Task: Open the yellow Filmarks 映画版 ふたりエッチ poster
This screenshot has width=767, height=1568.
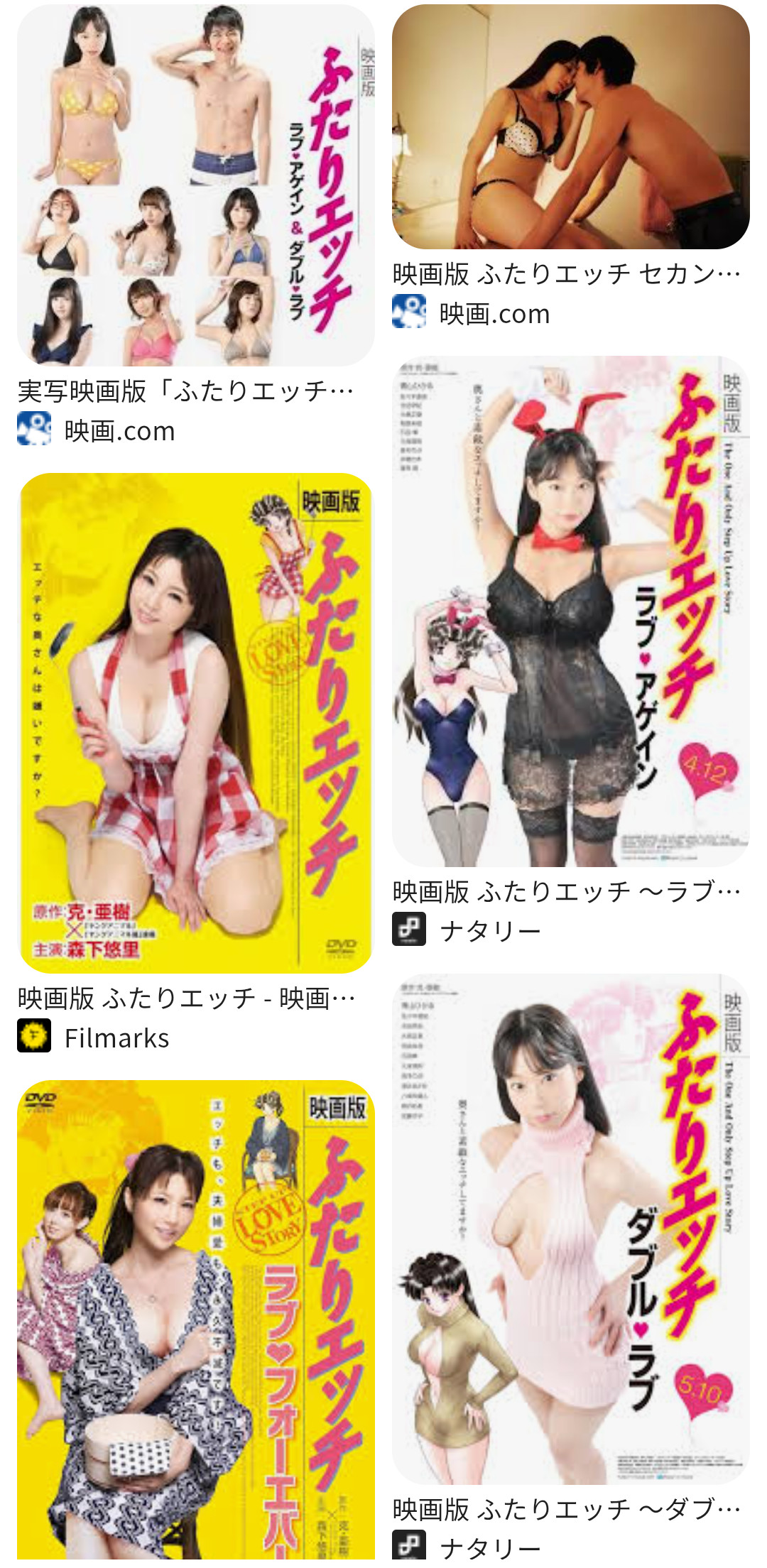Action: [x=195, y=723]
